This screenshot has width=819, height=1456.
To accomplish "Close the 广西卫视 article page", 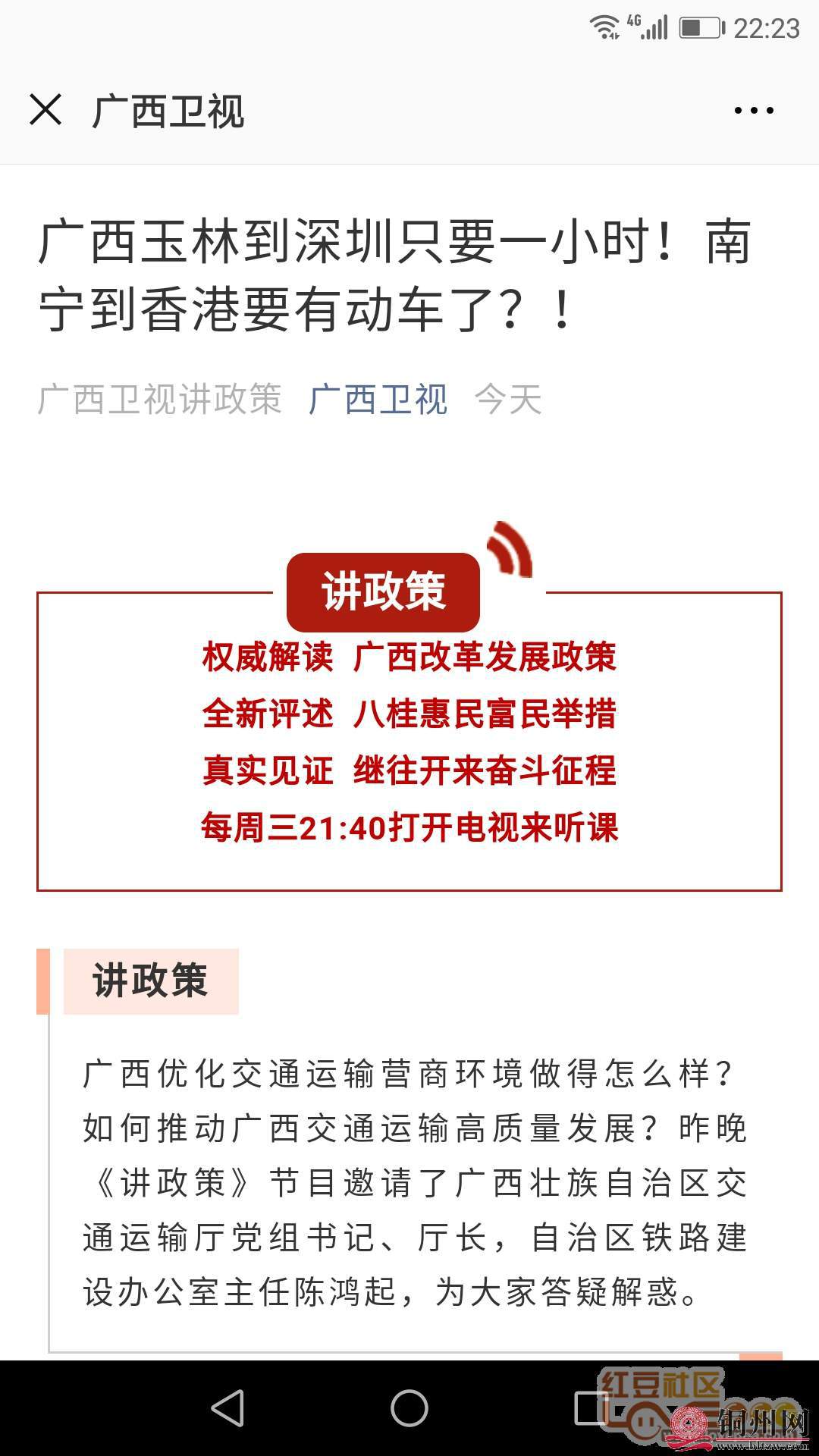I will [x=45, y=111].
